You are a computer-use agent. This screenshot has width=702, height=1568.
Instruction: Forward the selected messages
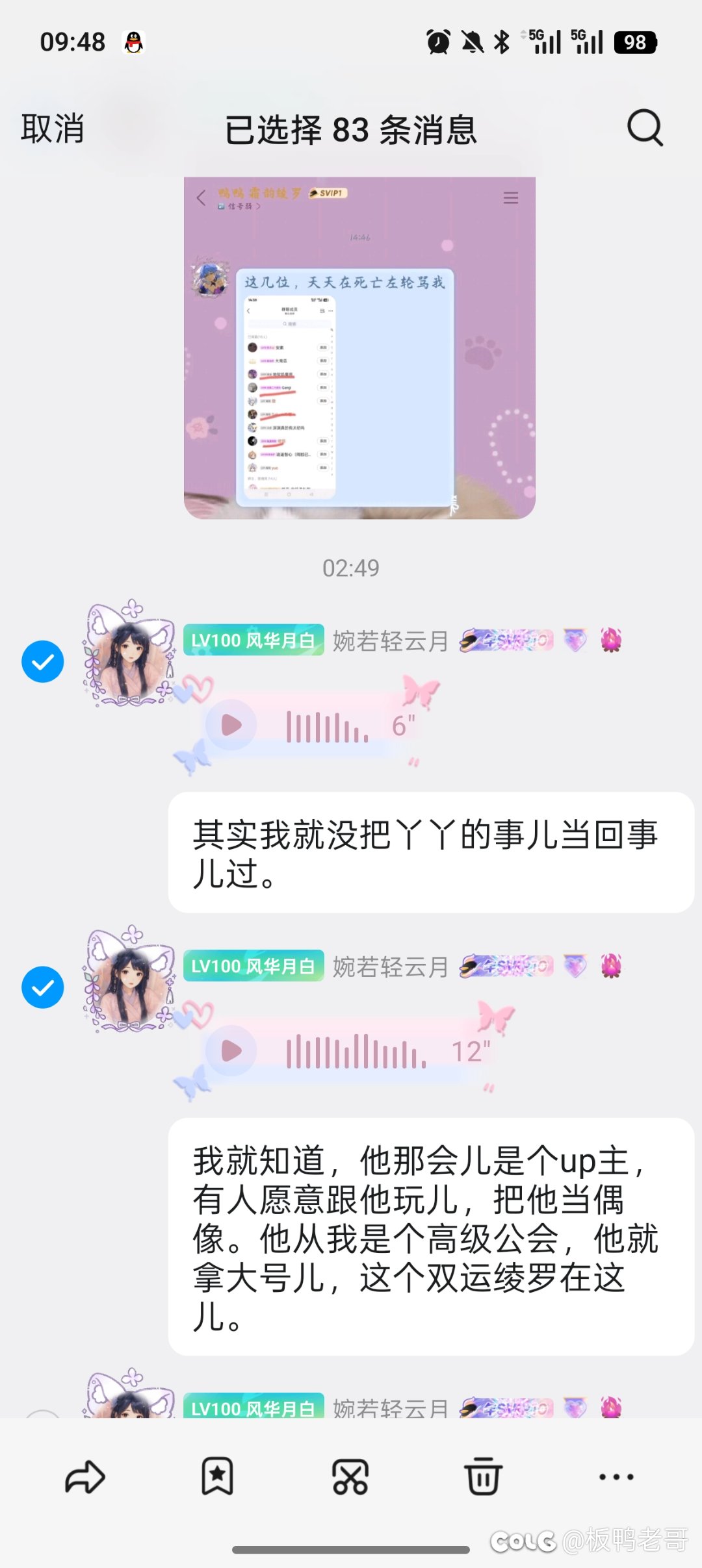click(85, 1477)
